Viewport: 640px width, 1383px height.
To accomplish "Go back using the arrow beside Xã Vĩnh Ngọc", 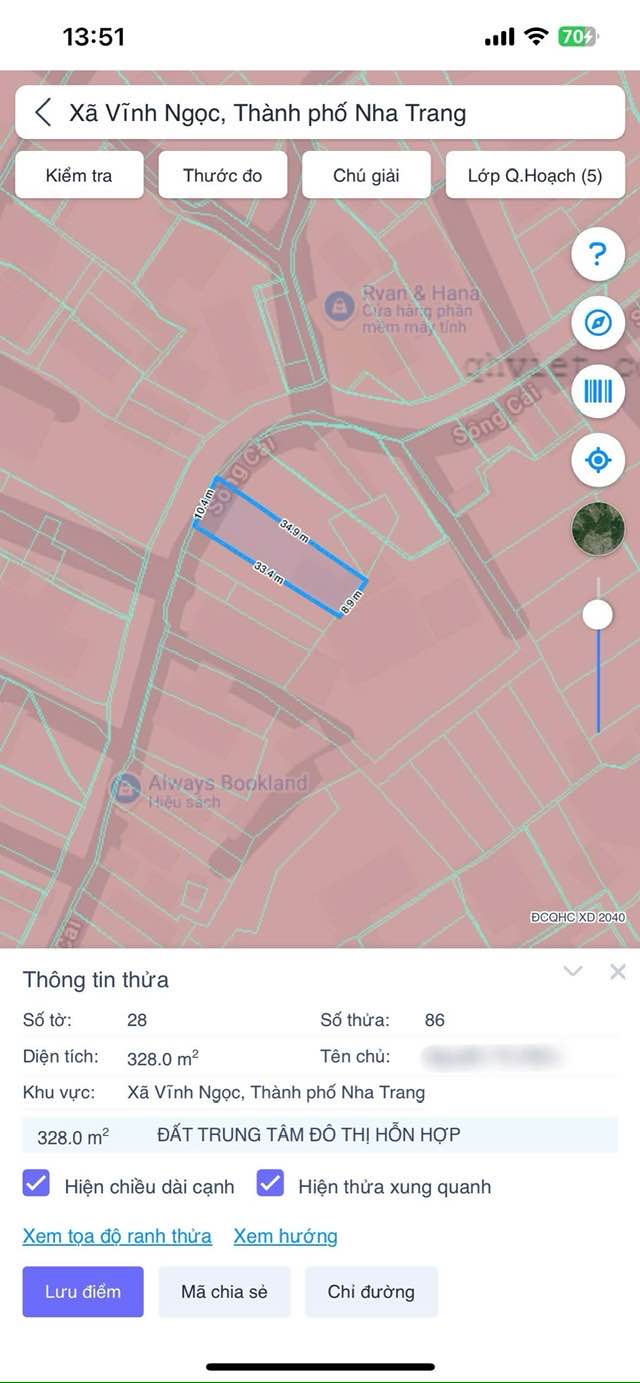I will [43, 112].
